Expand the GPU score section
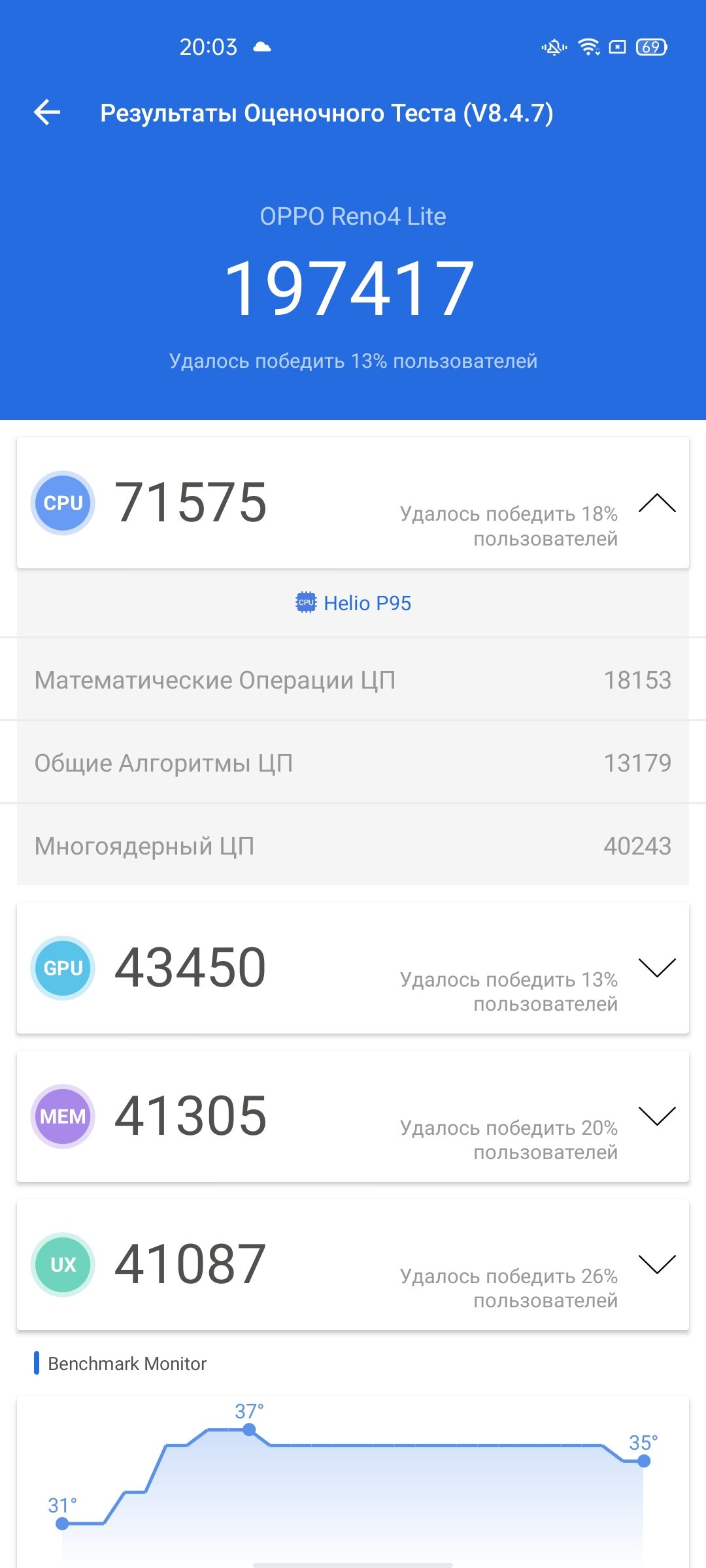The height and width of the screenshot is (1568, 706). pyautogui.click(x=657, y=968)
